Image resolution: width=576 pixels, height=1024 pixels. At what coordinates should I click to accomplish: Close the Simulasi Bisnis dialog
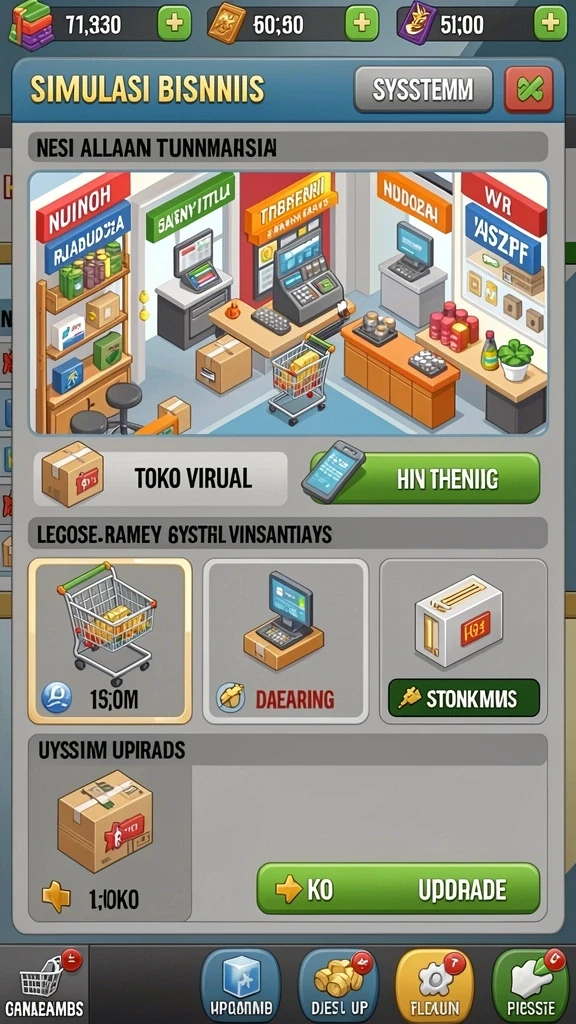pyautogui.click(x=529, y=89)
